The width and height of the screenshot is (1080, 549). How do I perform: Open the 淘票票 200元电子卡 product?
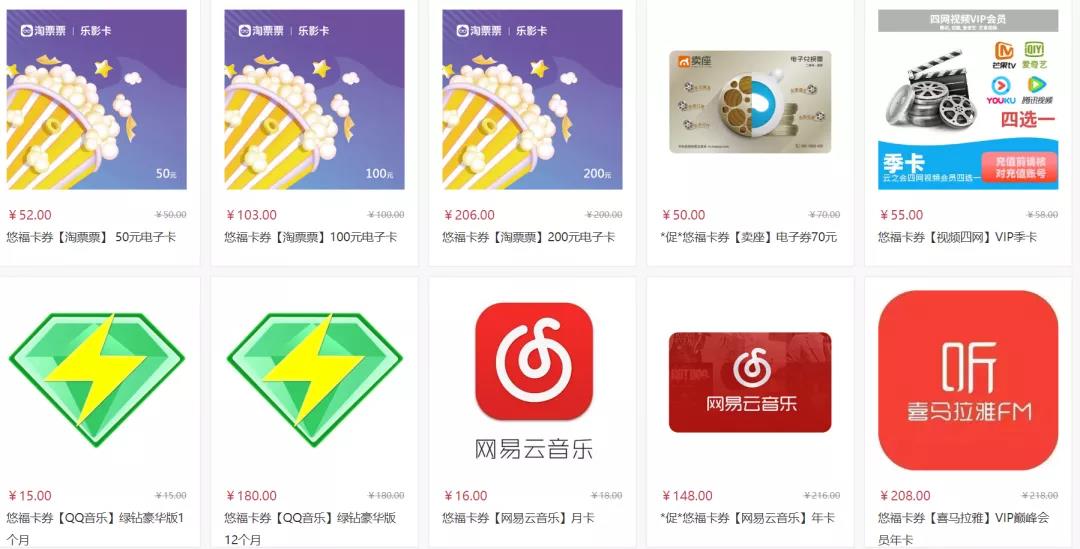(x=532, y=100)
